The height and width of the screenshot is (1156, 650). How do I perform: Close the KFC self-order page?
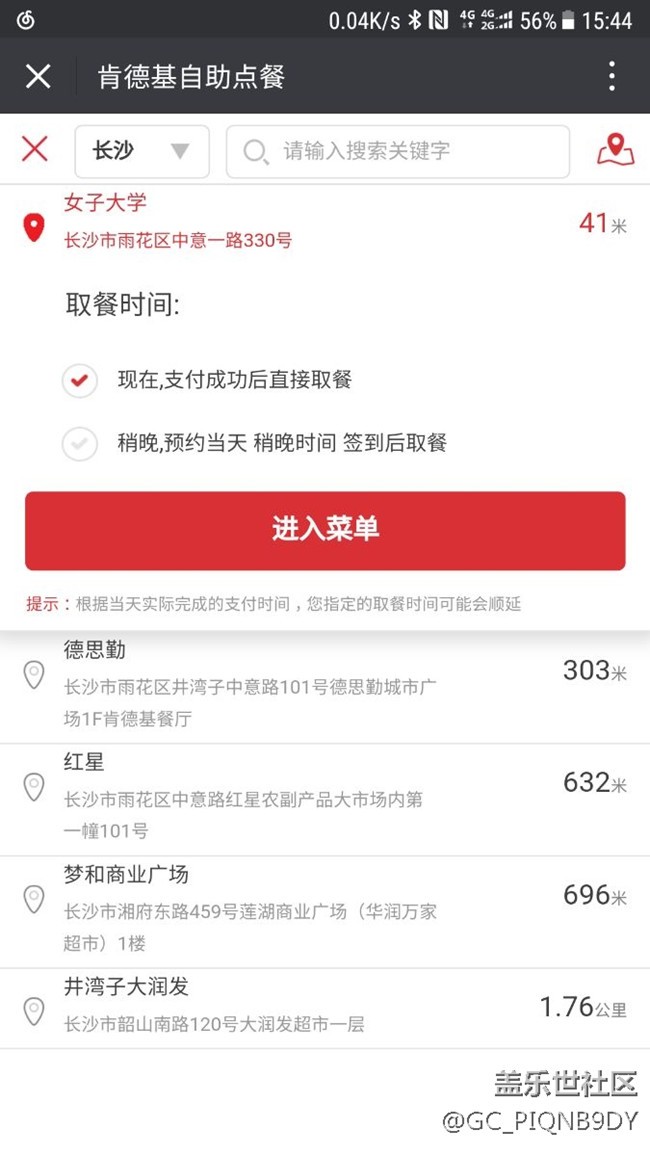pos(38,76)
